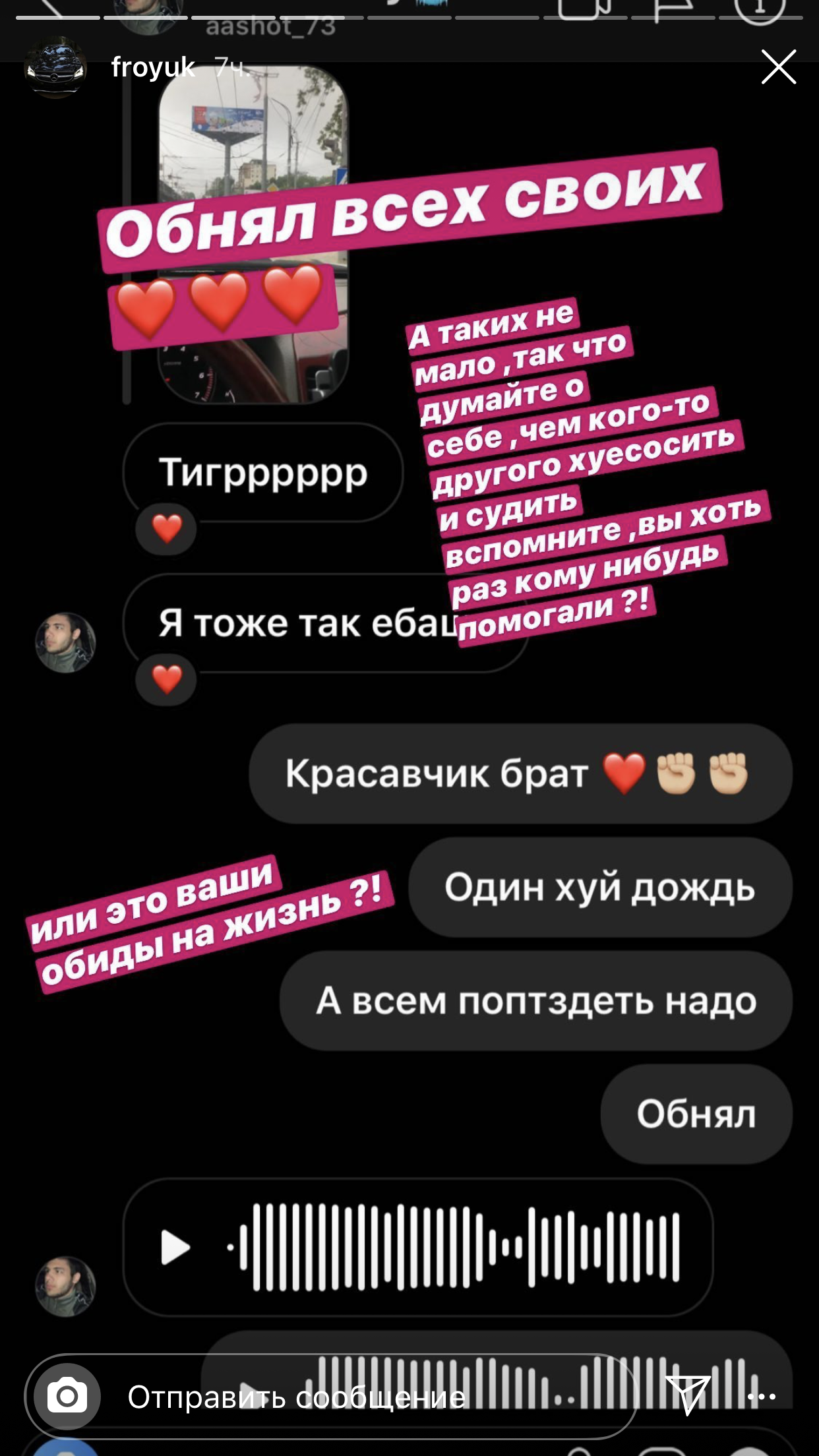Open froyuk's profile picture
This screenshot has width=819, height=1456.
pyautogui.click(x=55, y=68)
